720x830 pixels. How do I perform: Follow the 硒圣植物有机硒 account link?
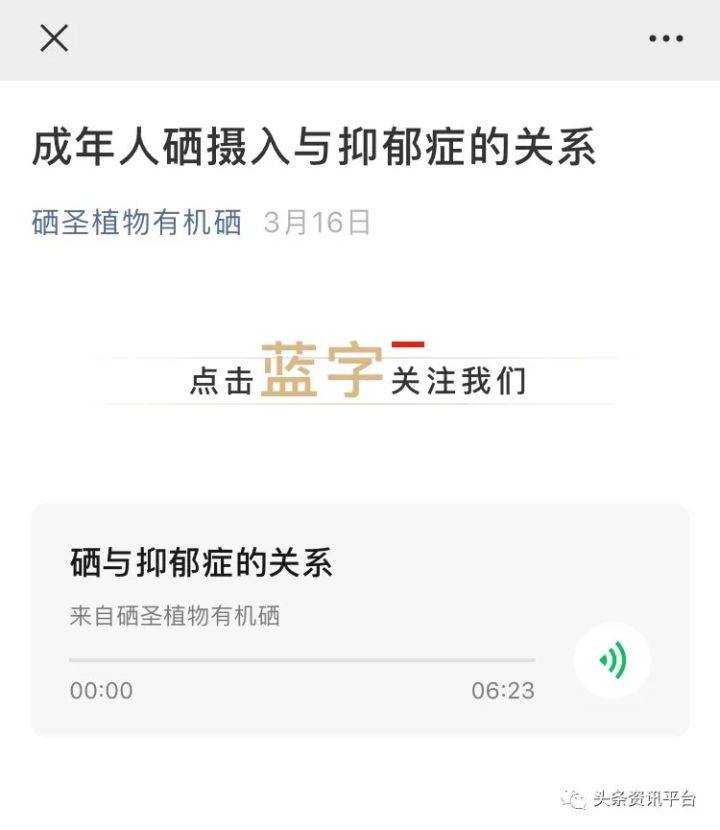point(133,222)
